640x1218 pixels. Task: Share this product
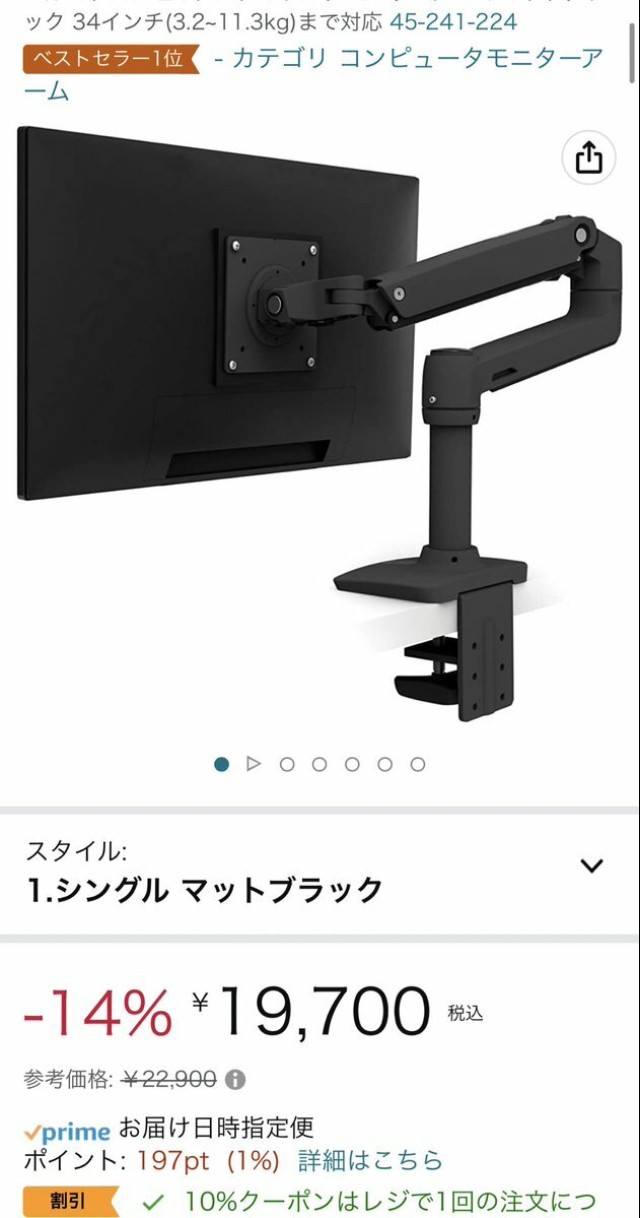point(589,157)
